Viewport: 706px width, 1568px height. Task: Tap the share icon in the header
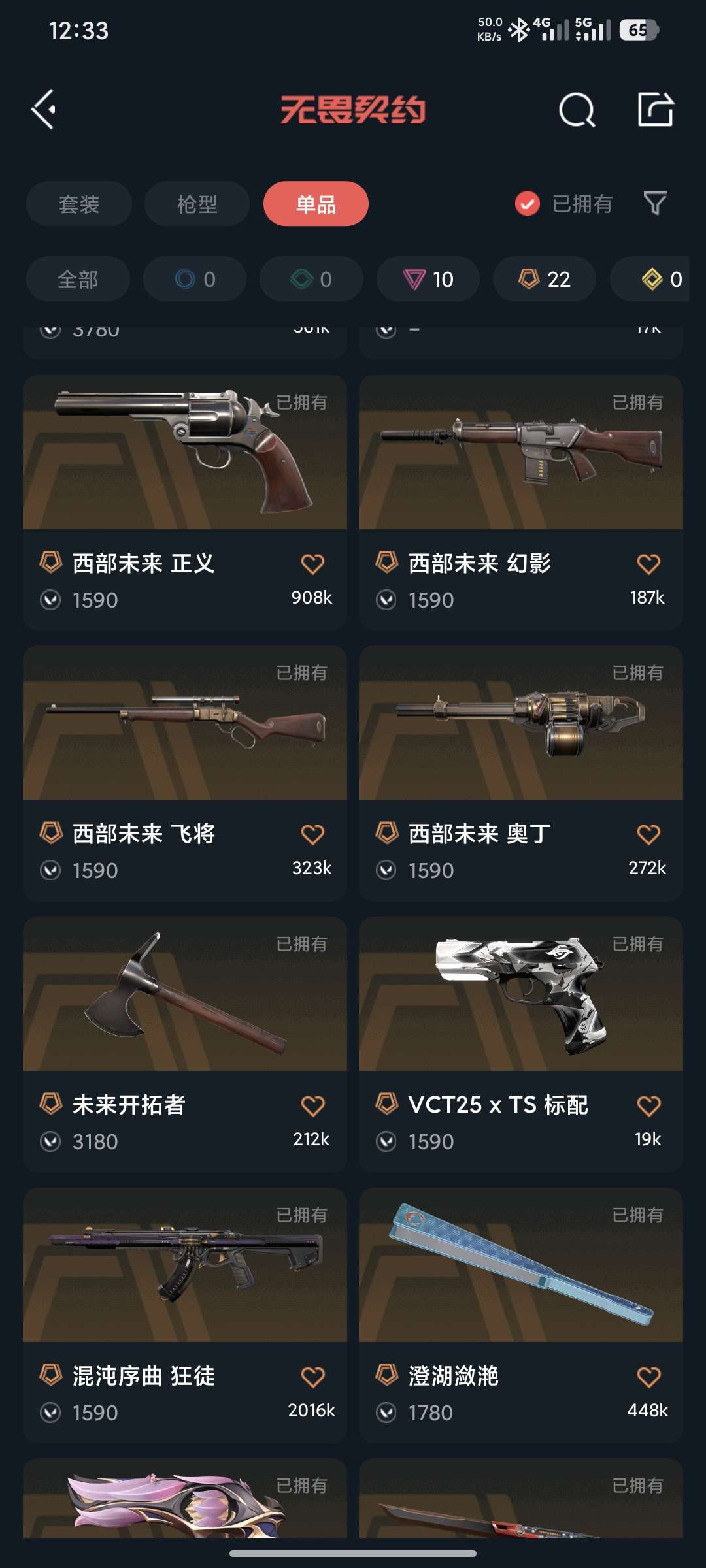tap(655, 109)
